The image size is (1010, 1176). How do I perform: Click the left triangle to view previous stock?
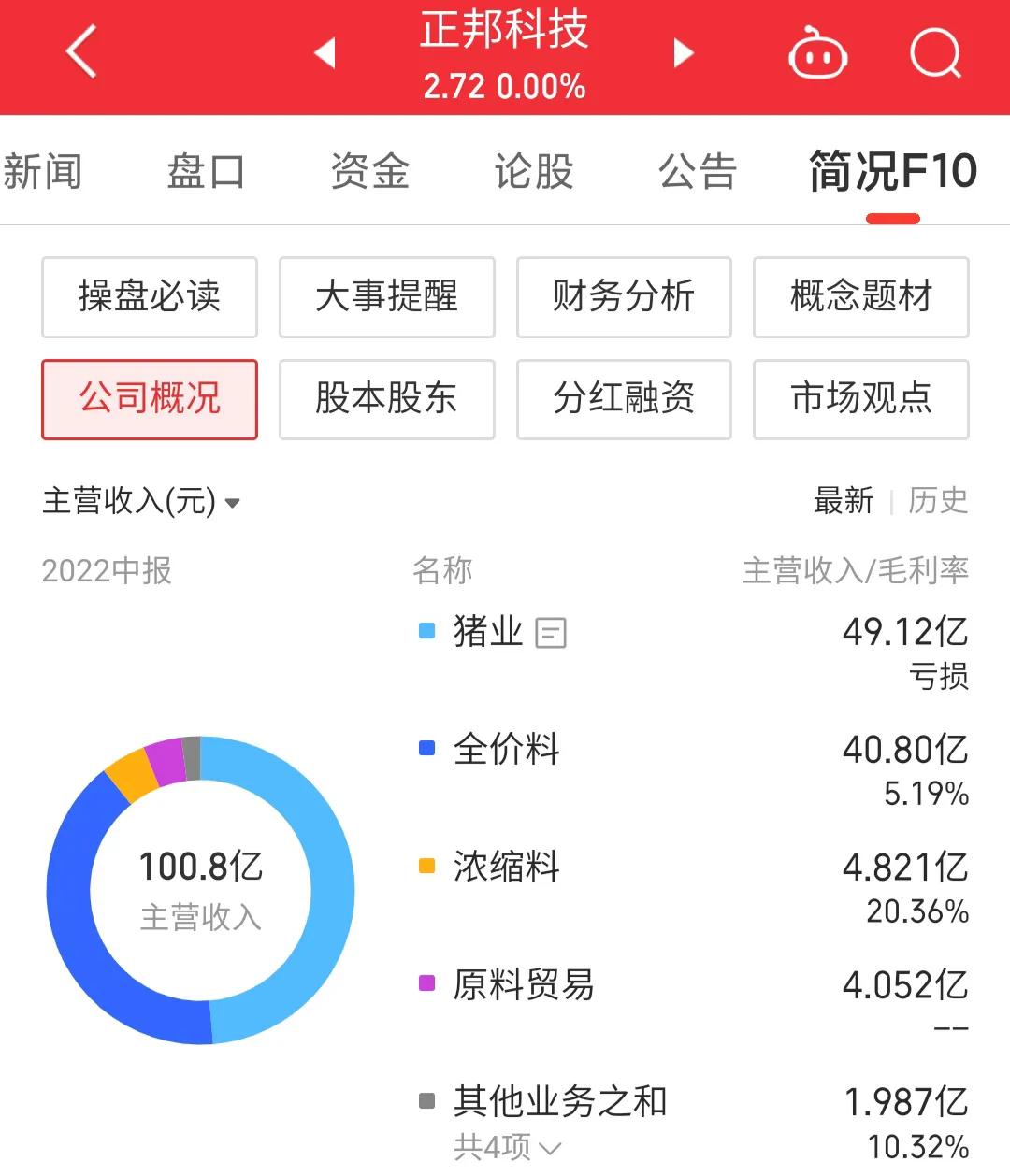tap(325, 54)
